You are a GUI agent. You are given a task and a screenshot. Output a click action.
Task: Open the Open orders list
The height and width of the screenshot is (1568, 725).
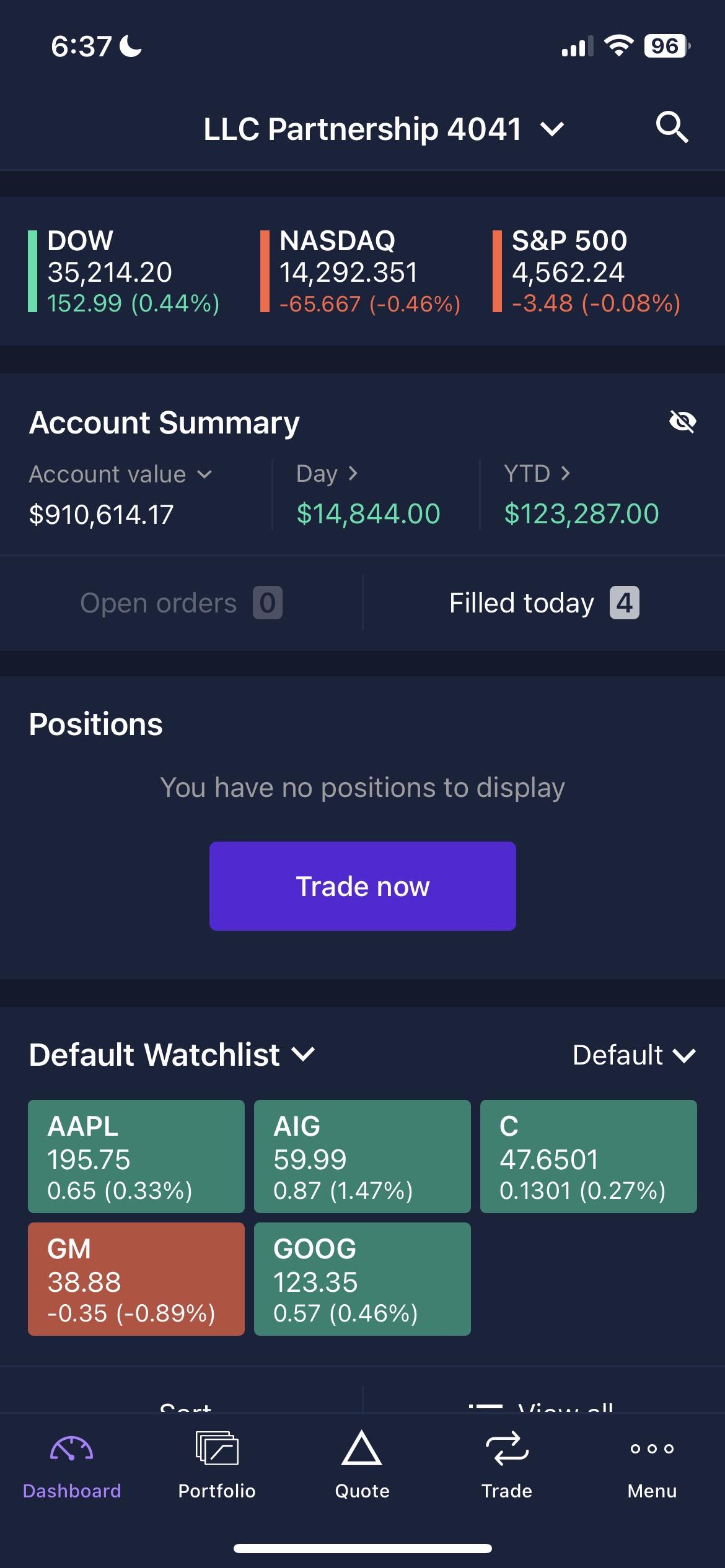coord(181,603)
